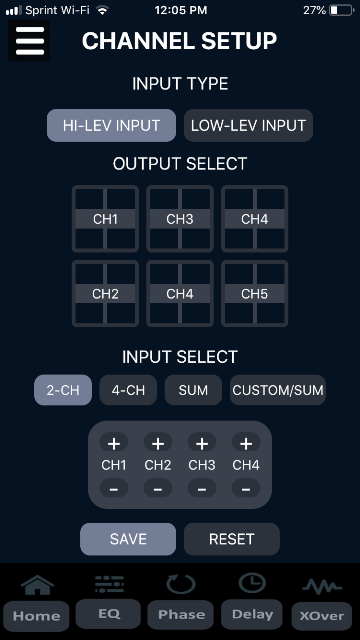The height and width of the screenshot is (640, 360).
Task: Switch to the EQ tab
Action: pos(109,602)
